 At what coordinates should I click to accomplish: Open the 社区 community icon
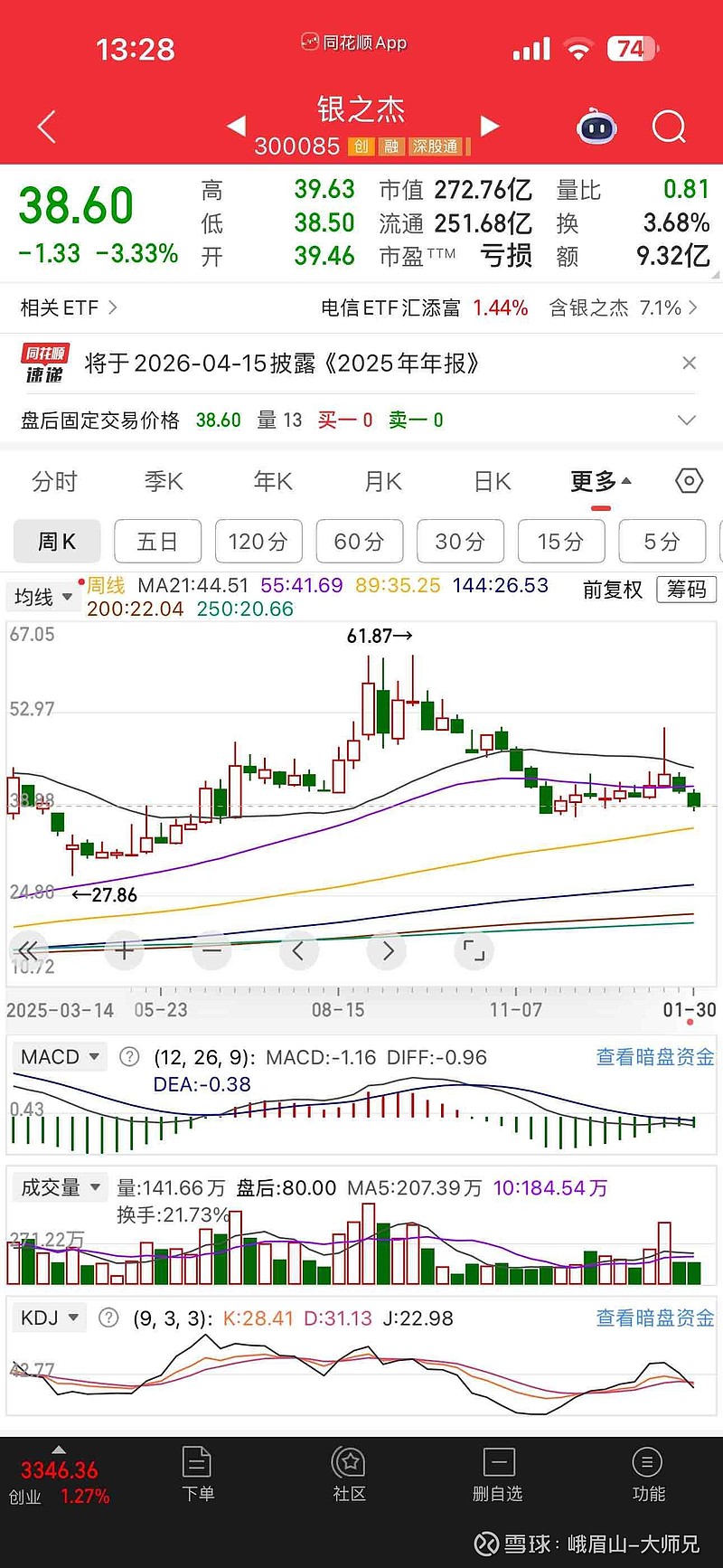(348, 1474)
